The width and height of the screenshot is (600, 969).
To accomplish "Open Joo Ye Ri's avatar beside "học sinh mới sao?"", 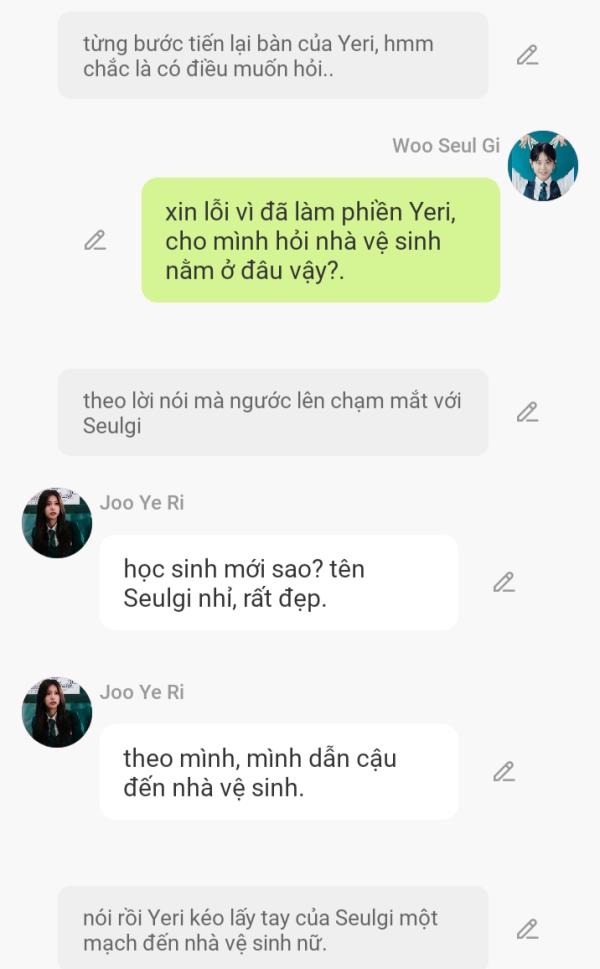I will (x=57, y=522).
